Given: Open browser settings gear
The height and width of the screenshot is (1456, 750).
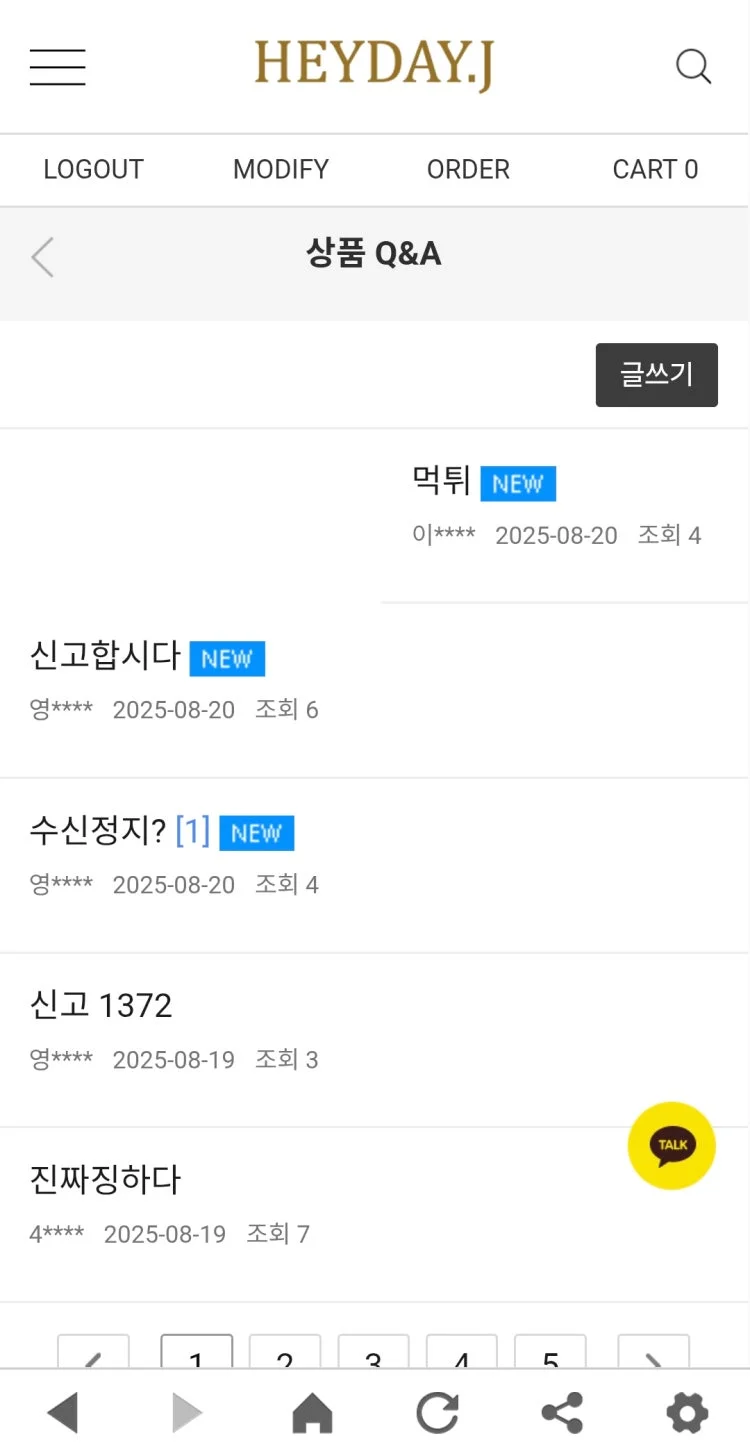Looking at the screenshot, I should point(687,1413).
